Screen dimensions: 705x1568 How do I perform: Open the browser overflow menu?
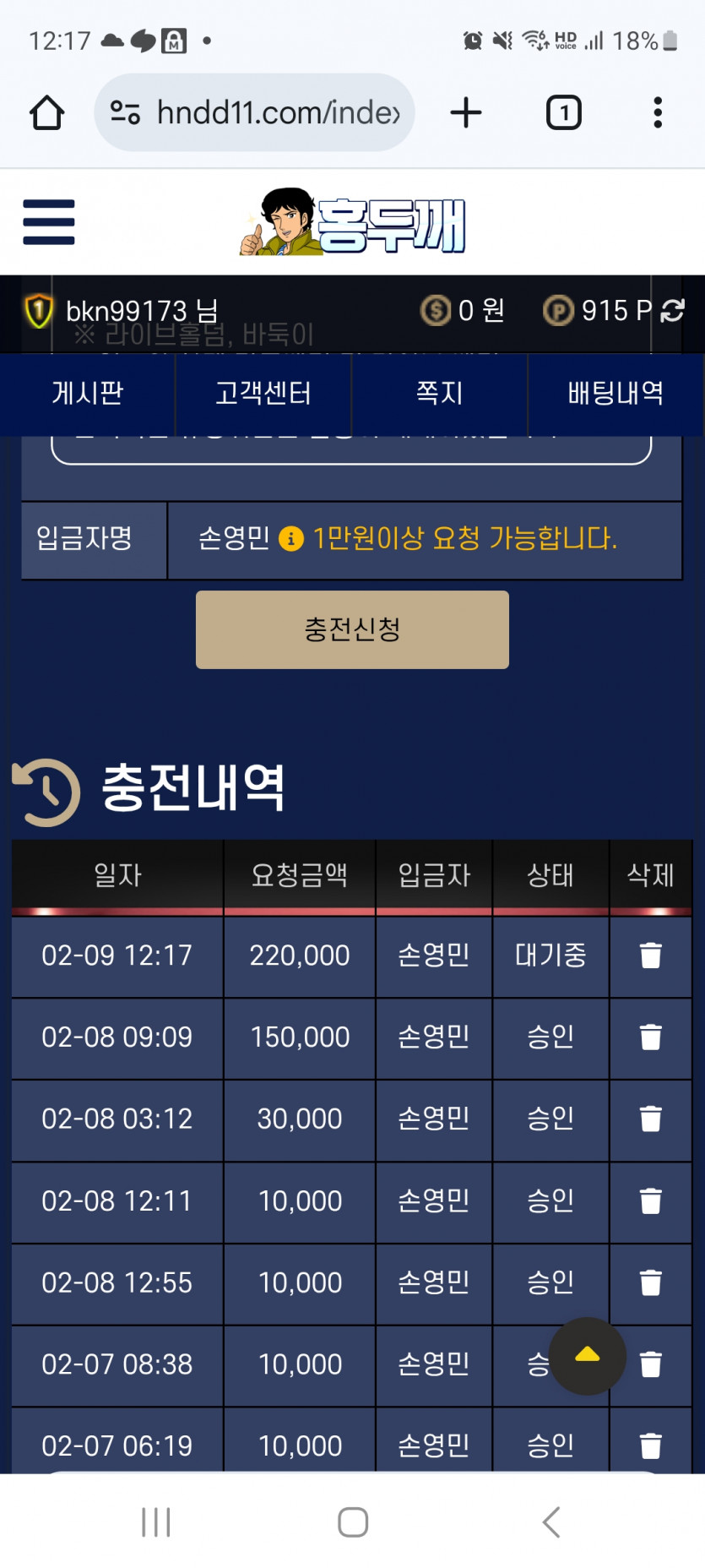coord(658,112)
